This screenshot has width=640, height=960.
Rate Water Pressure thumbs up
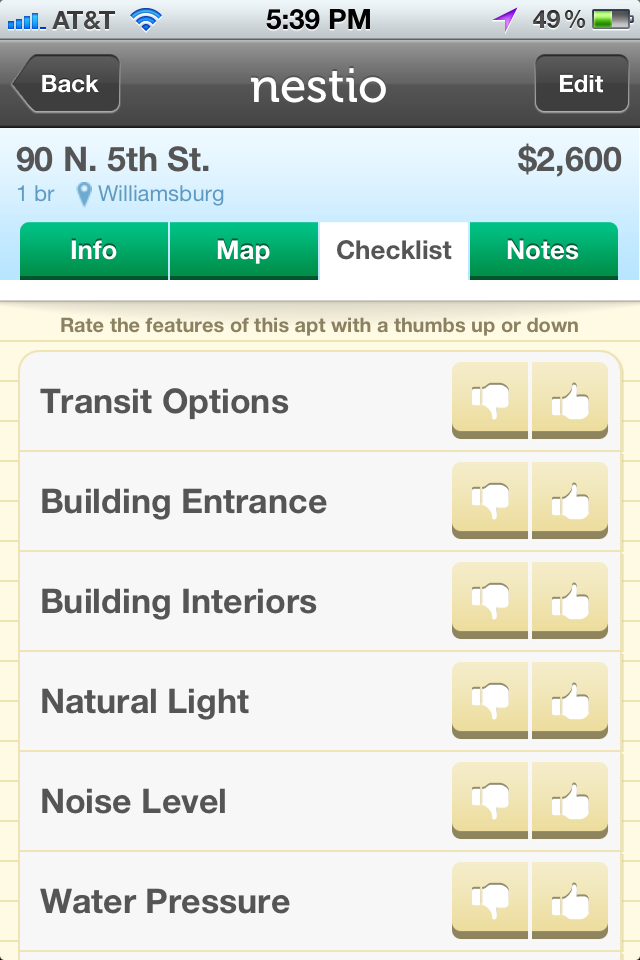570,900
